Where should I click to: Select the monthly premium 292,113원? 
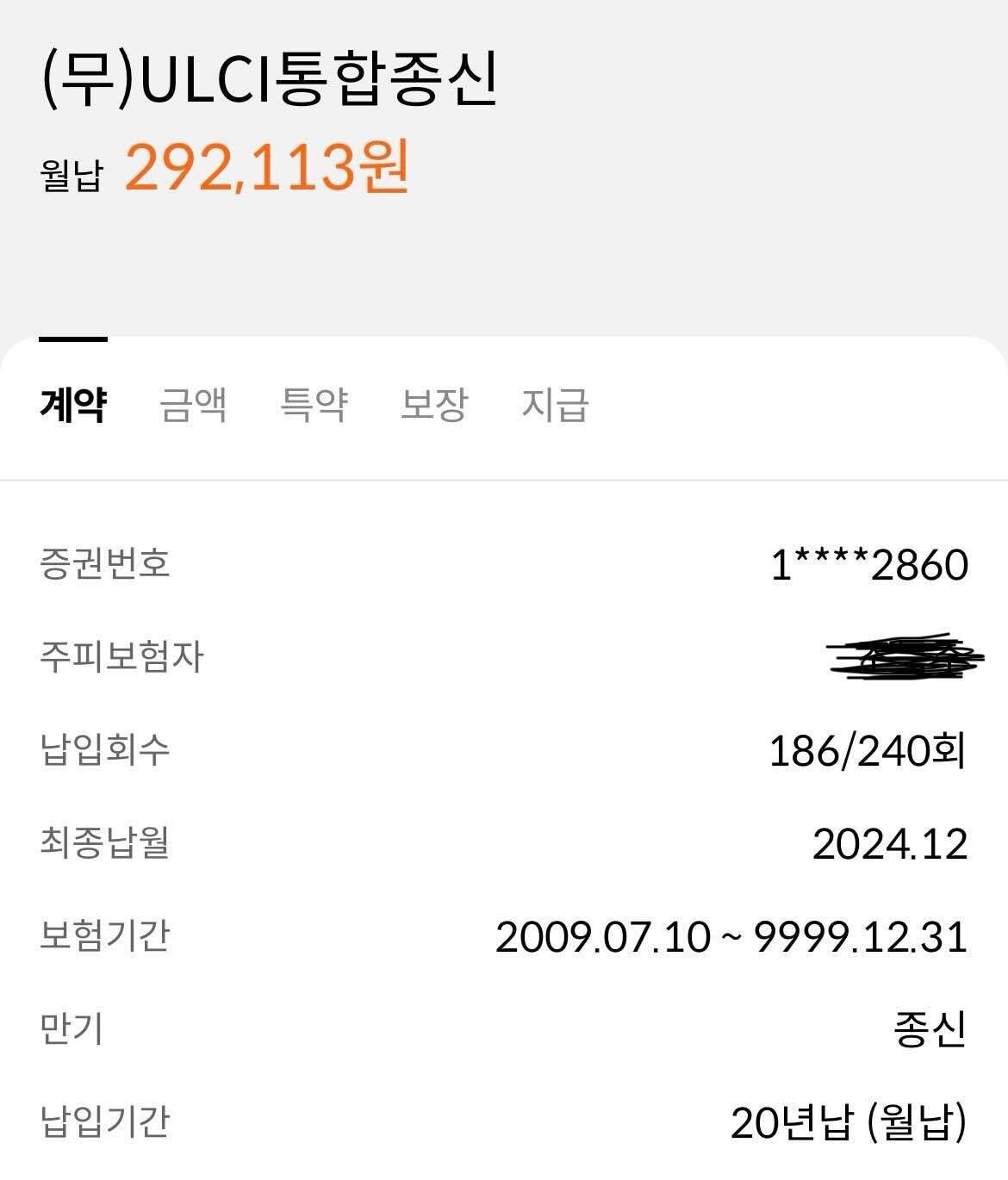[x=265, y=172]
